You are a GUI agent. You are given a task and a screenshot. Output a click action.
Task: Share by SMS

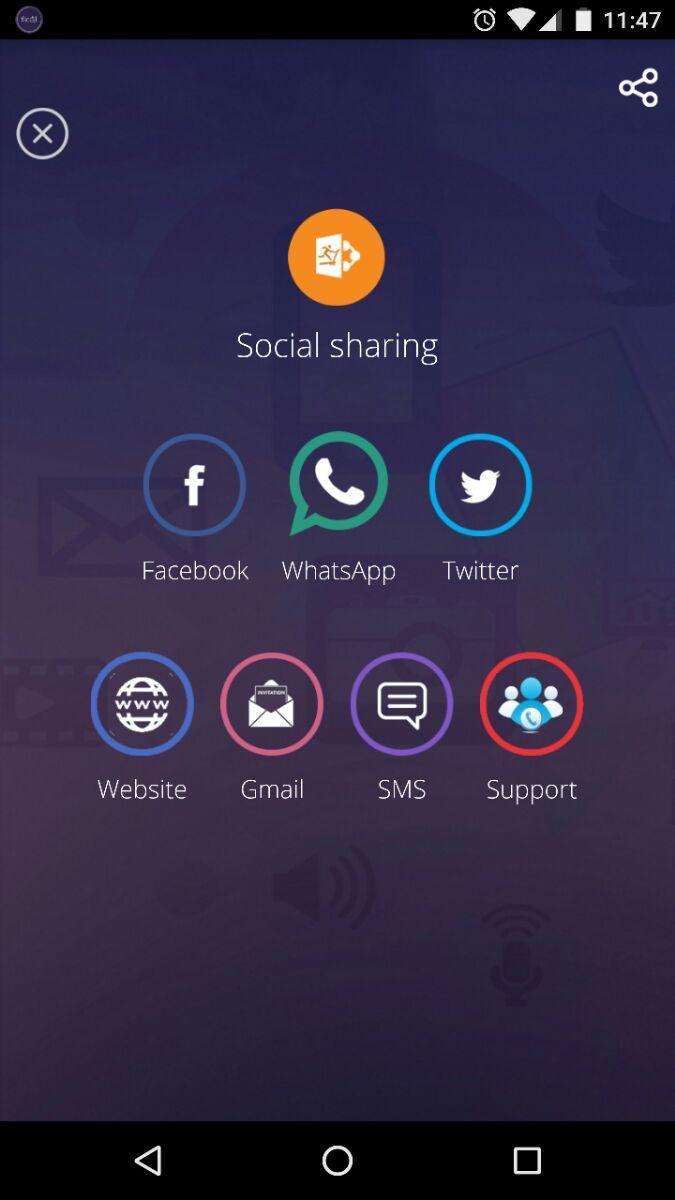coord(402,705)
